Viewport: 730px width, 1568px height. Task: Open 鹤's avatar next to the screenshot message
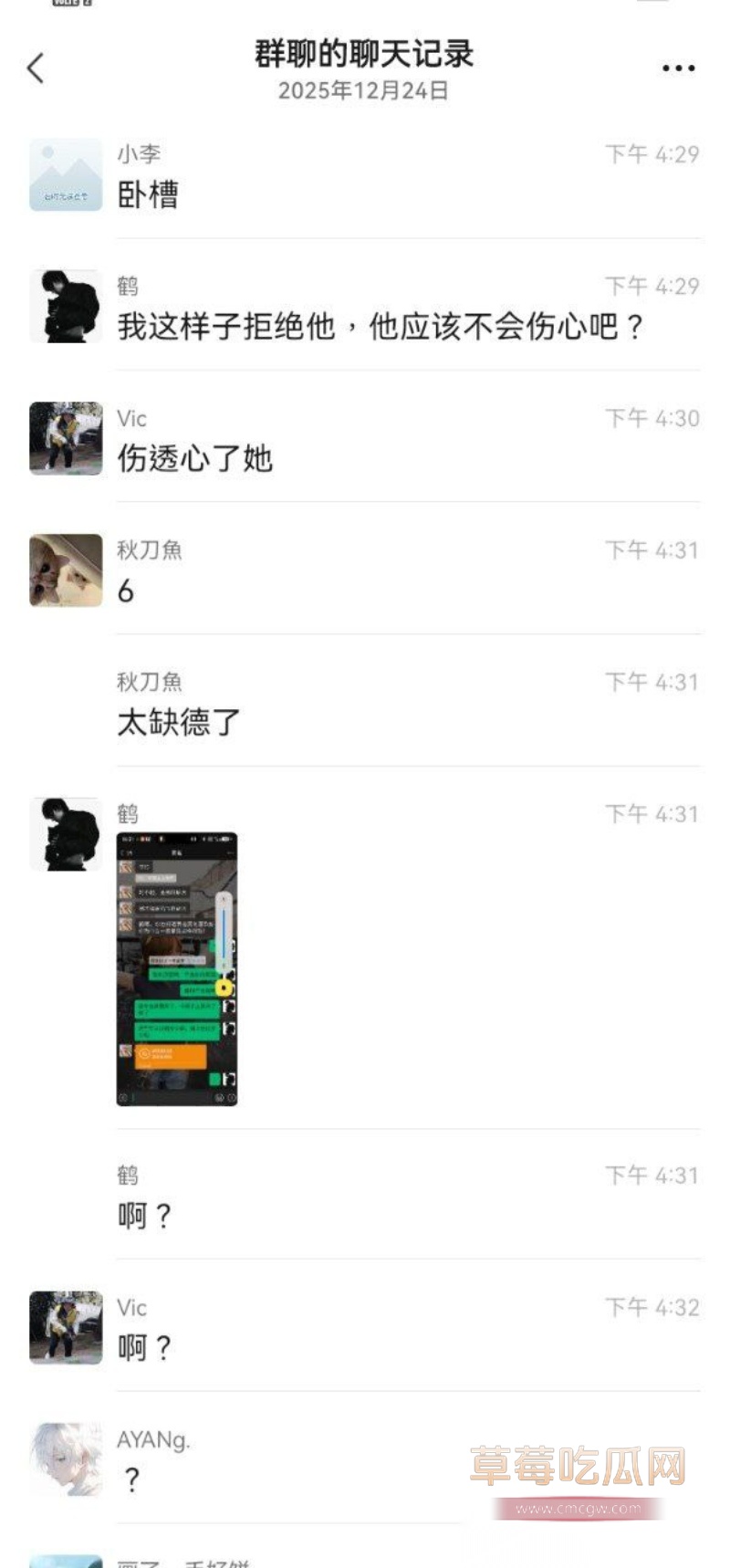(x=65, y=833)
